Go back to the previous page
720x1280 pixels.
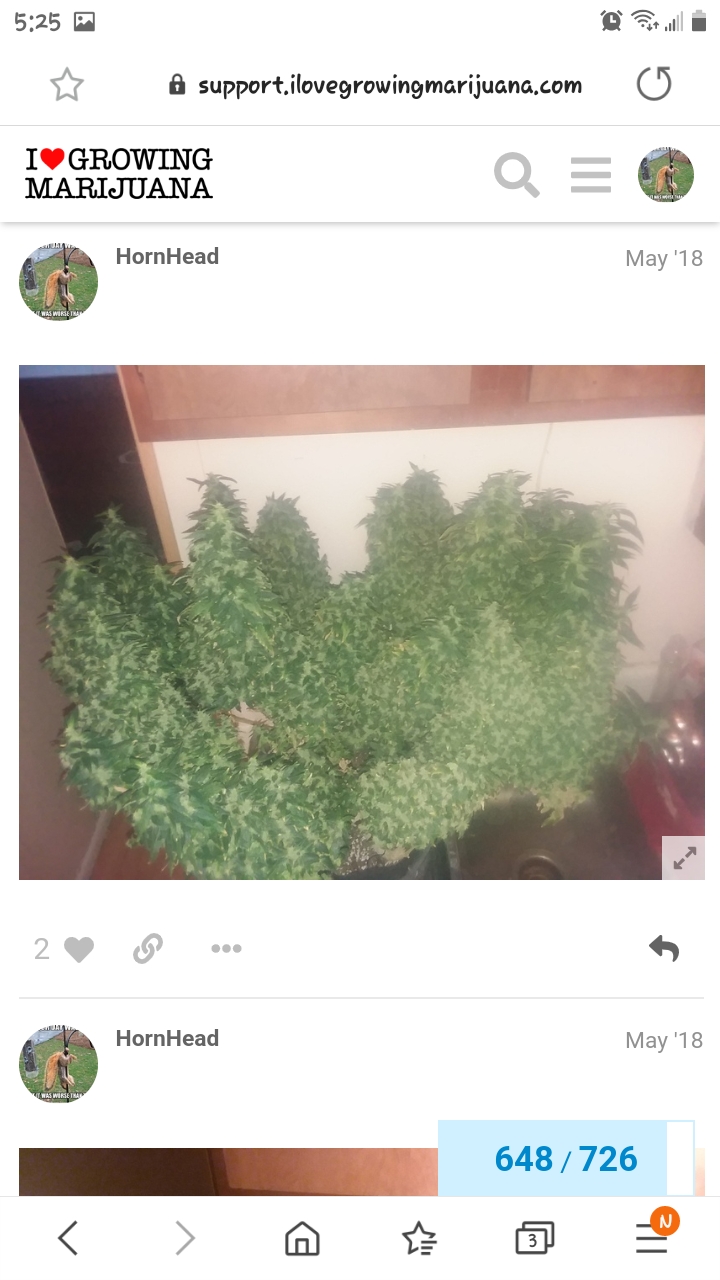point(67,1239)
